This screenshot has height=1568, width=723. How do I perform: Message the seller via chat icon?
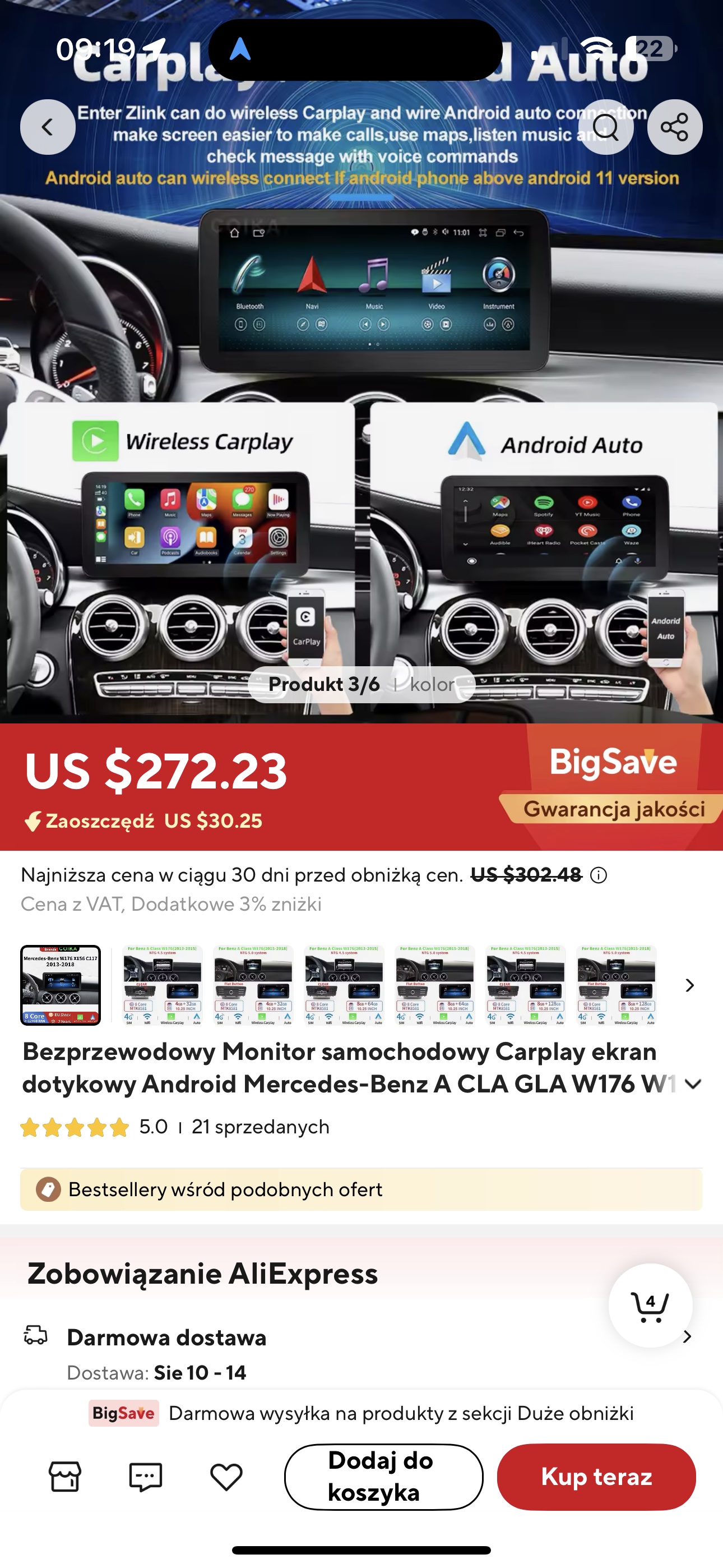coord(146,1477)
